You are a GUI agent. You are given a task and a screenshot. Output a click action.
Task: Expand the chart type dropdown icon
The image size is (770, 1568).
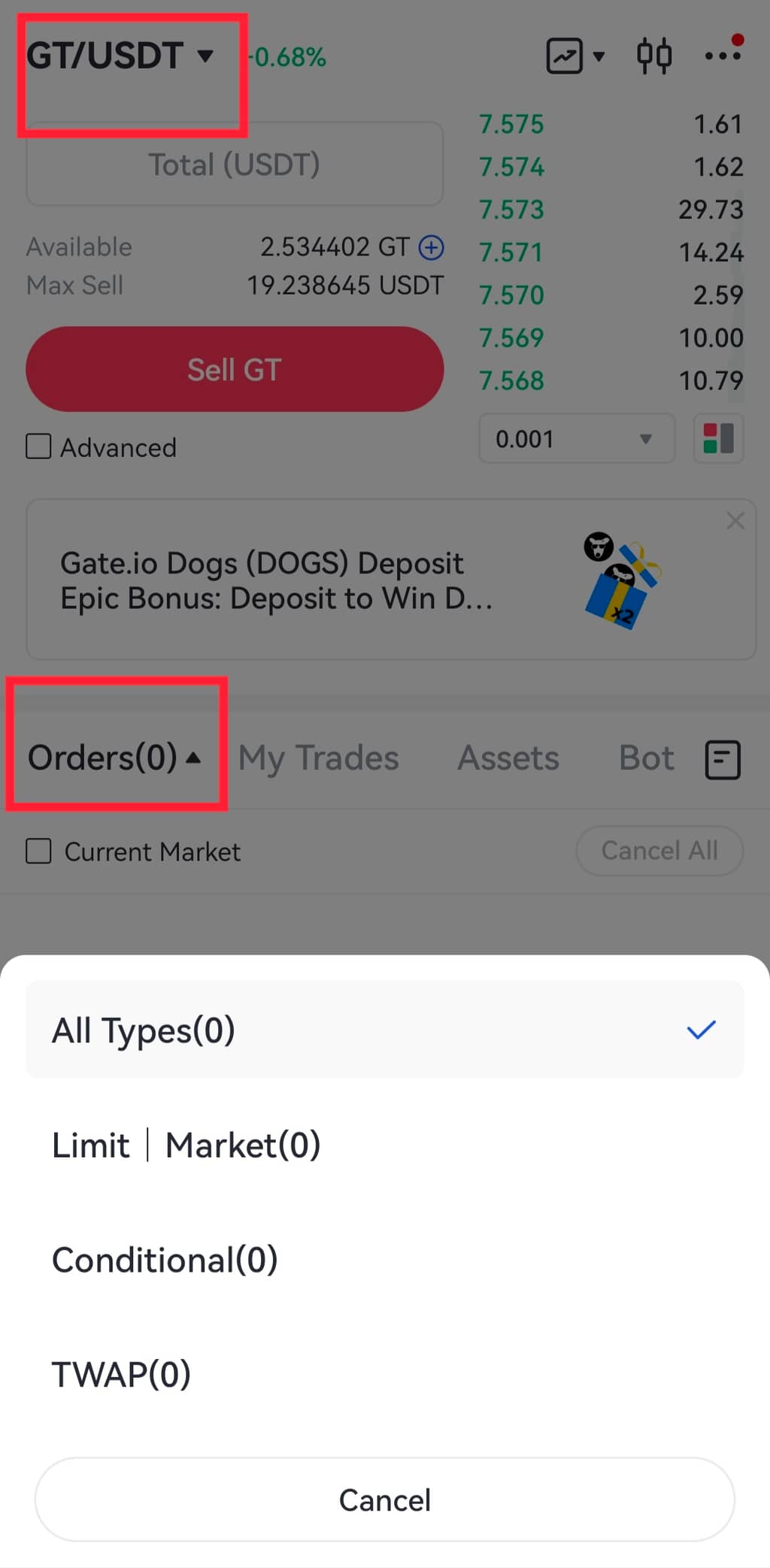pyautogui.click(x=575, y=56)
